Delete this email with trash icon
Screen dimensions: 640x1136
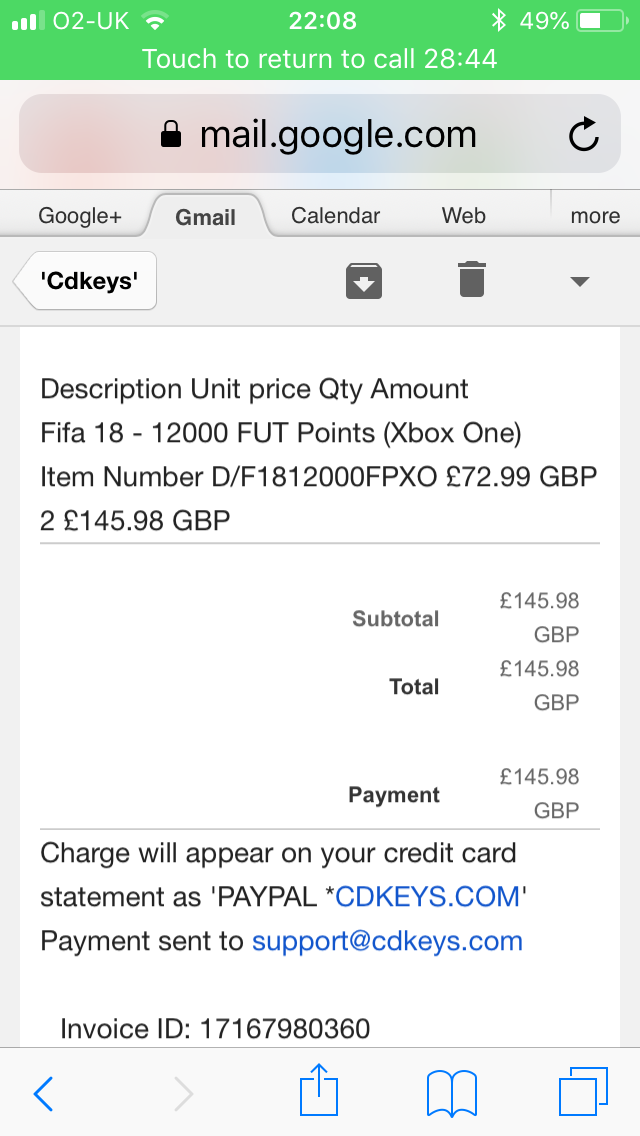(472, 279)
